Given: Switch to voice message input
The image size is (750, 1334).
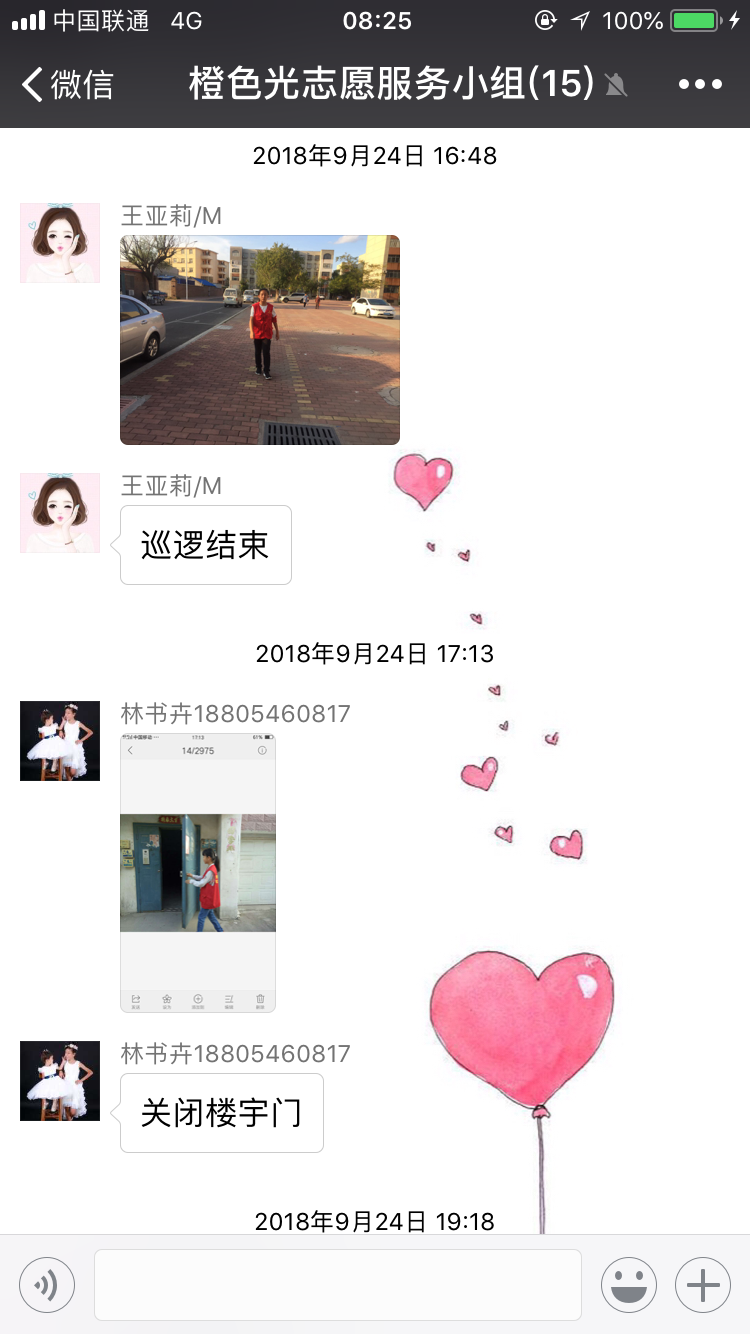Looking at the screenshot, I should pyautogui.click(x=47, y=1284).
